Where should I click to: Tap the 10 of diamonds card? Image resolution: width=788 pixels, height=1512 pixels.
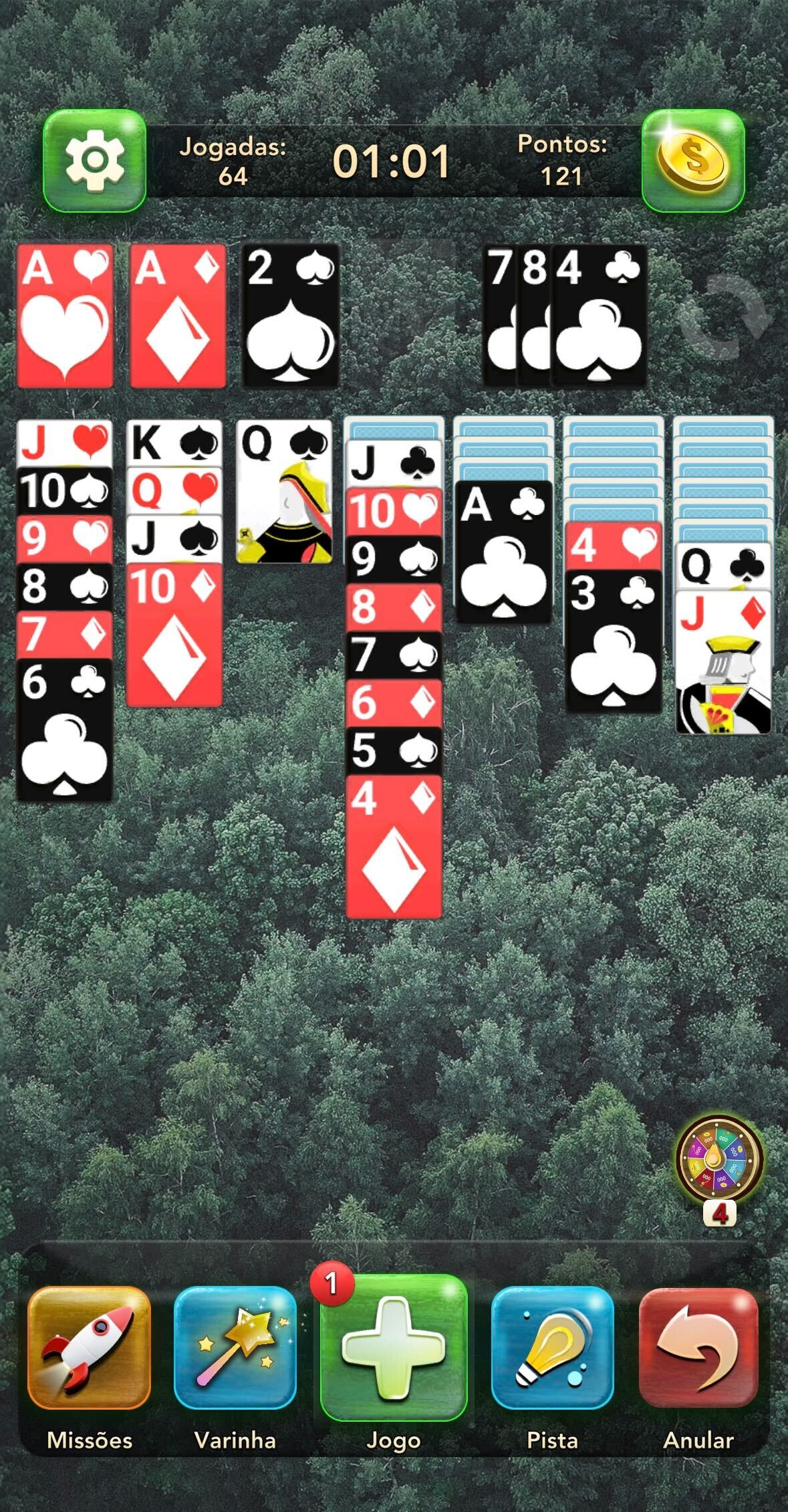click(x=174, y=634)
